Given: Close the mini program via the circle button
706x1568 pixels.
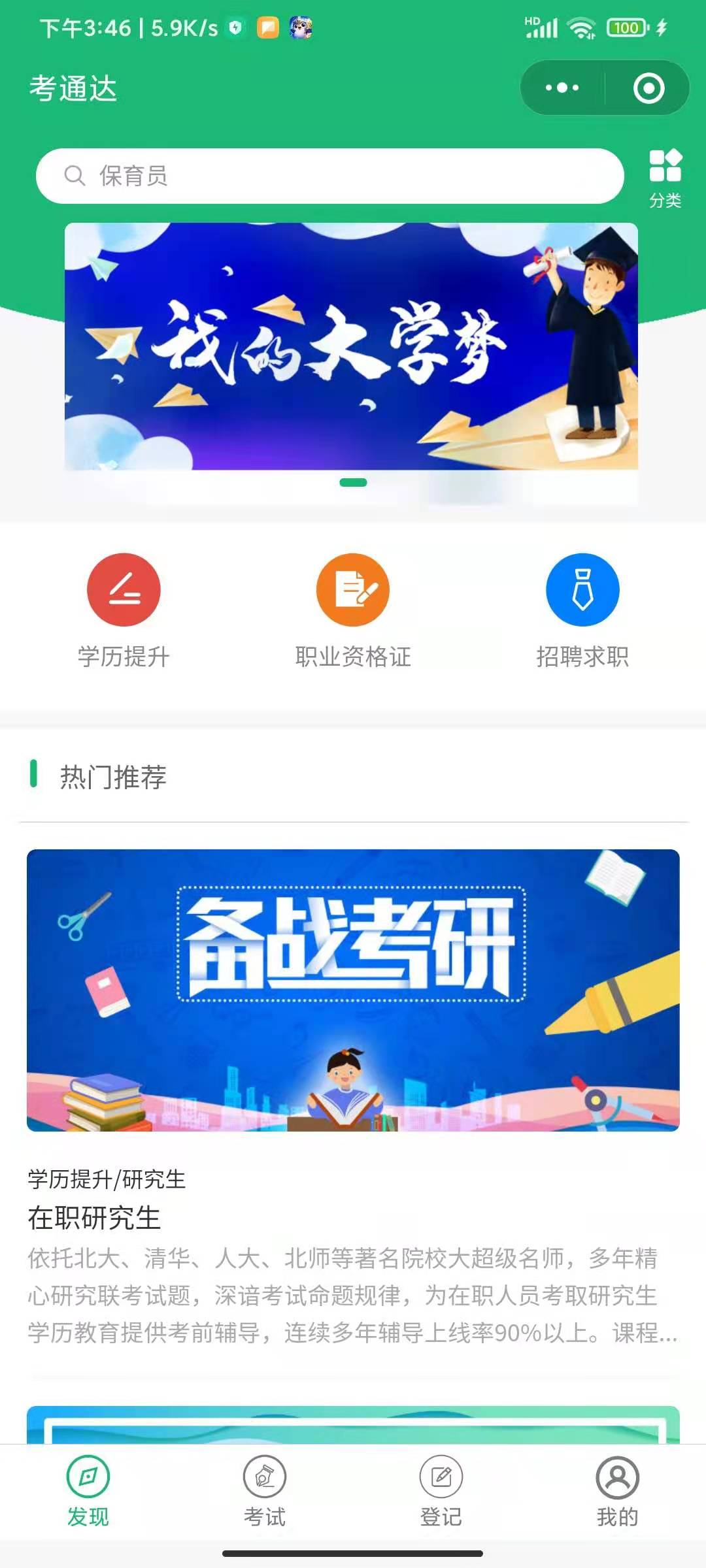Looking at the screenshot, I should [648, 88].
